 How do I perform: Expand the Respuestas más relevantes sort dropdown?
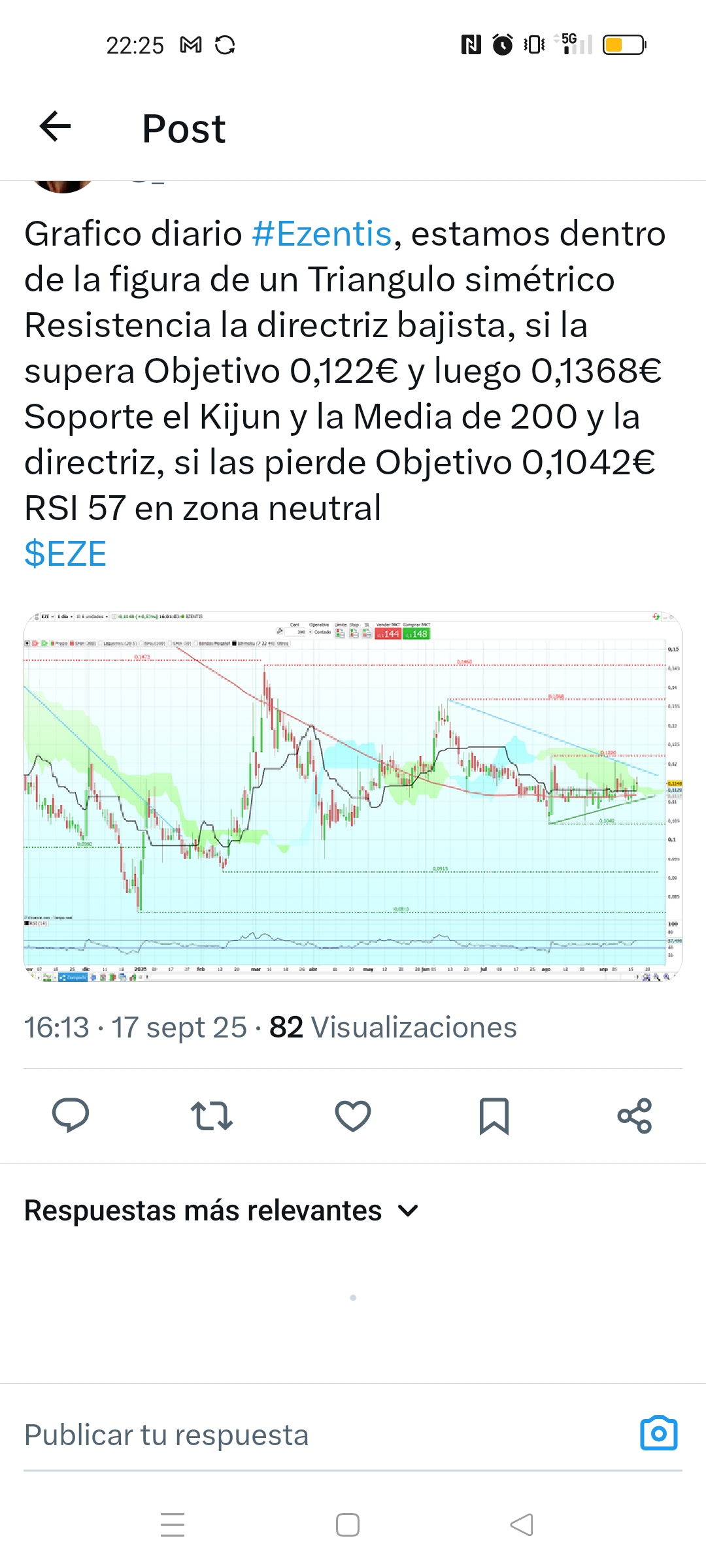click(222, 1211)
